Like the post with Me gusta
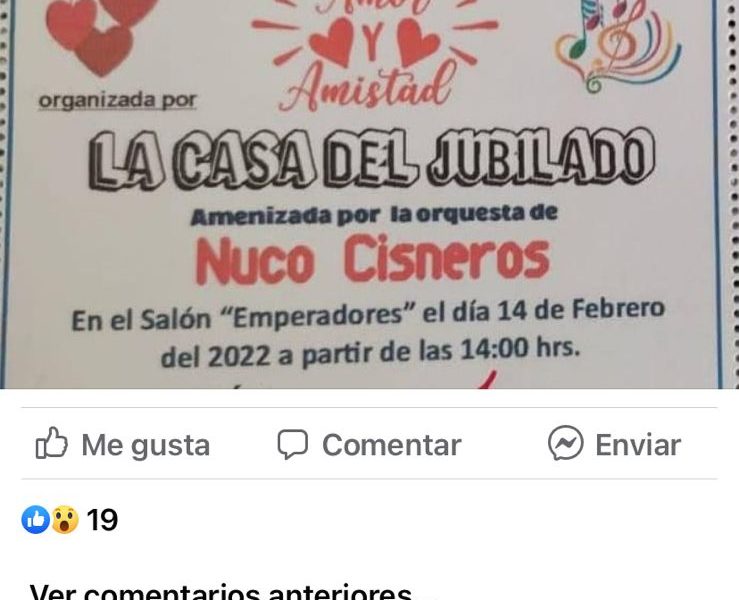739x600 pixels. pyautogui.click(x=123, y=445)
